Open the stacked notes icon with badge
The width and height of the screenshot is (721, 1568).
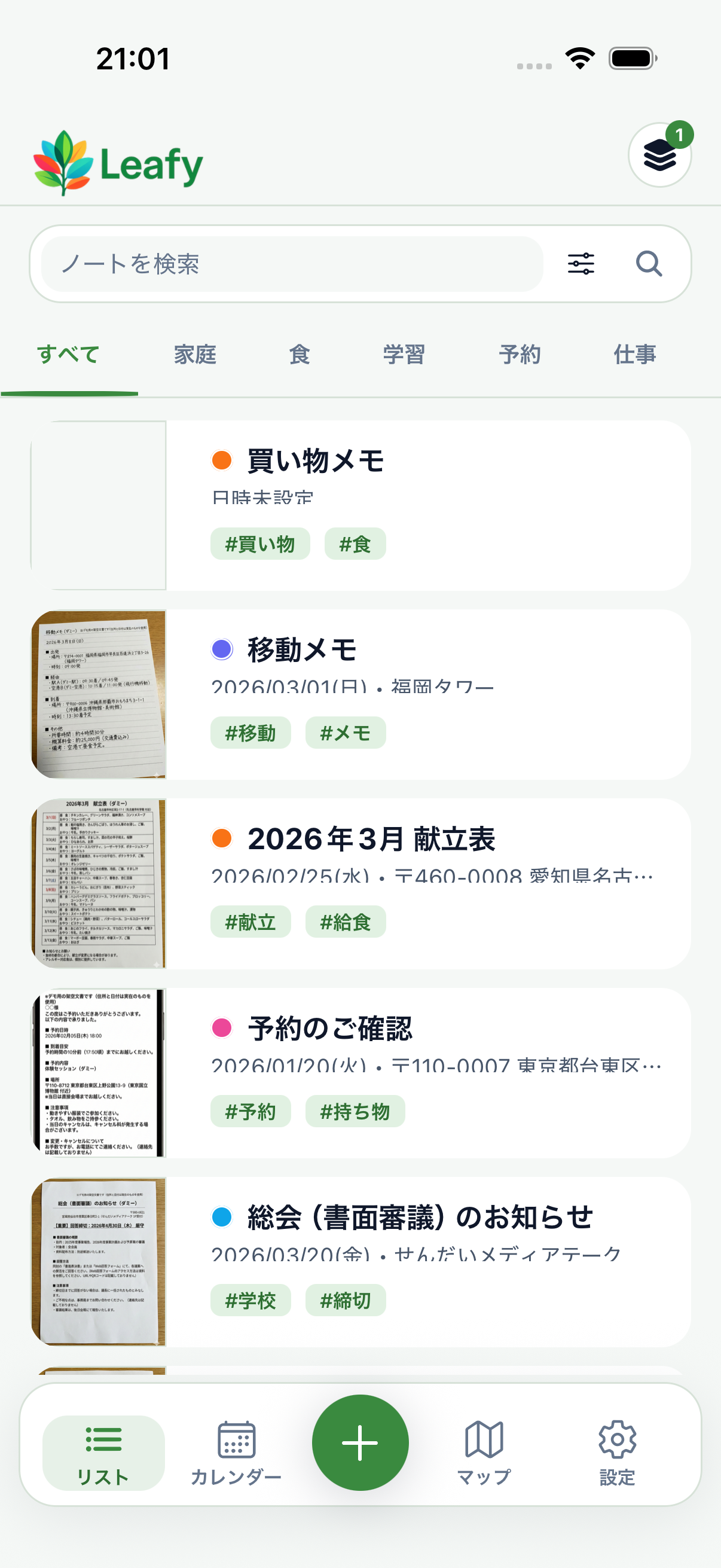(x=660, y=155)
